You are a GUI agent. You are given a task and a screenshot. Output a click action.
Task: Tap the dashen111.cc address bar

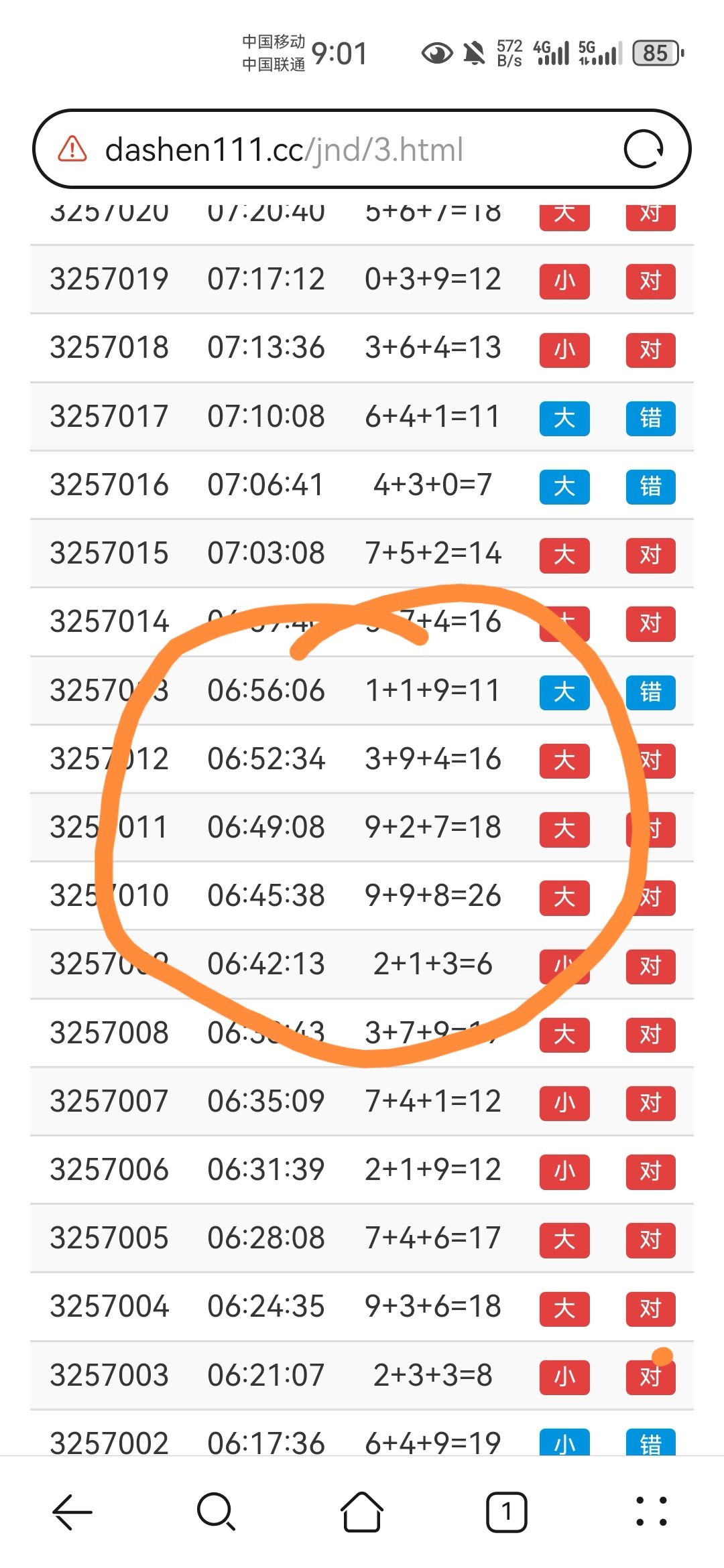coord(362,149)
